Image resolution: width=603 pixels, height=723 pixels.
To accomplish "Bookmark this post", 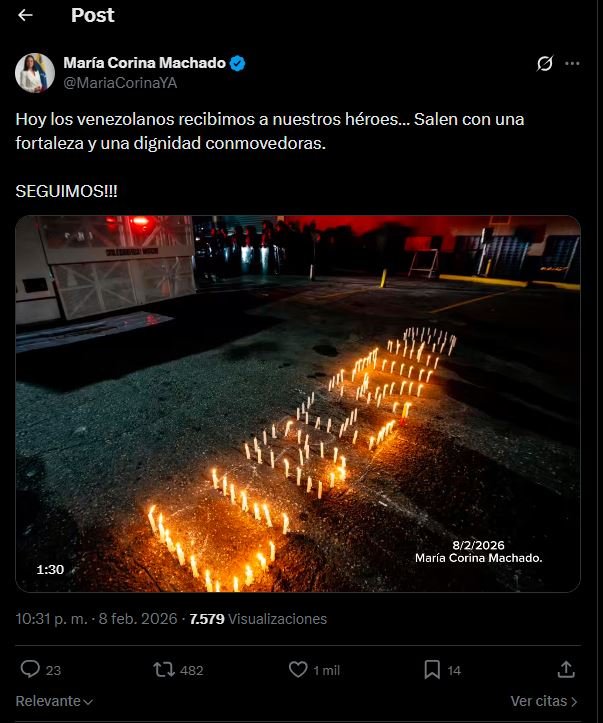I will pyautogui.click(x=432, y=670).
